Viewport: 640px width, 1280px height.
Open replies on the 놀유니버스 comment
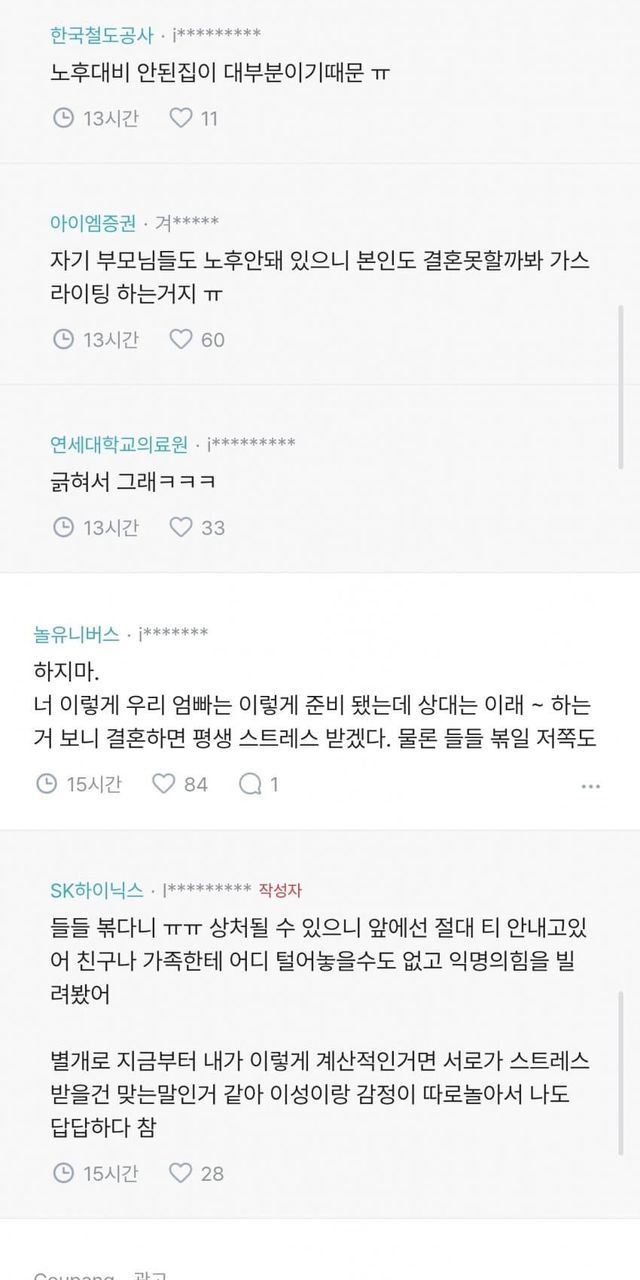coord(259,784)
